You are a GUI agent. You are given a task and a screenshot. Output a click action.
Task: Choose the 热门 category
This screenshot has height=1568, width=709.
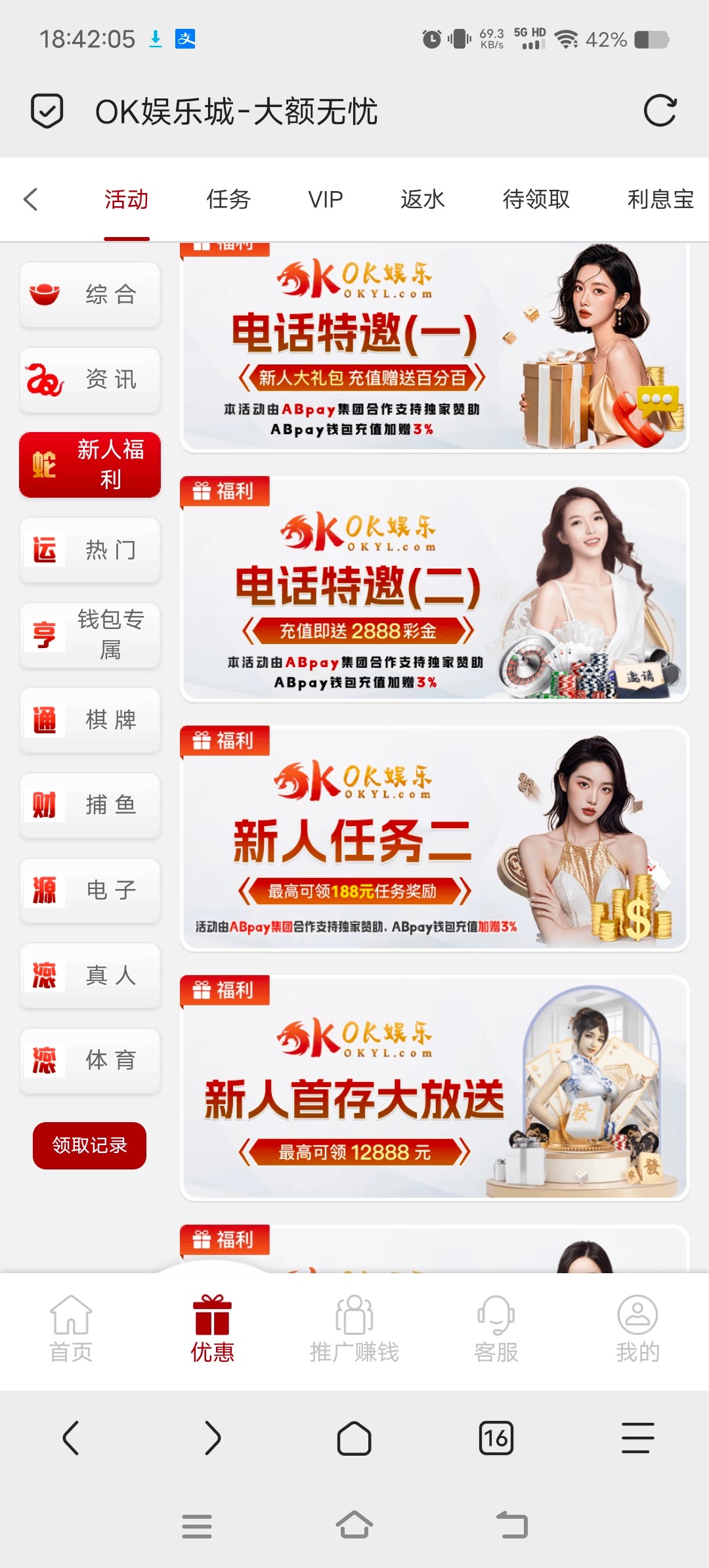tap(90, 550)
